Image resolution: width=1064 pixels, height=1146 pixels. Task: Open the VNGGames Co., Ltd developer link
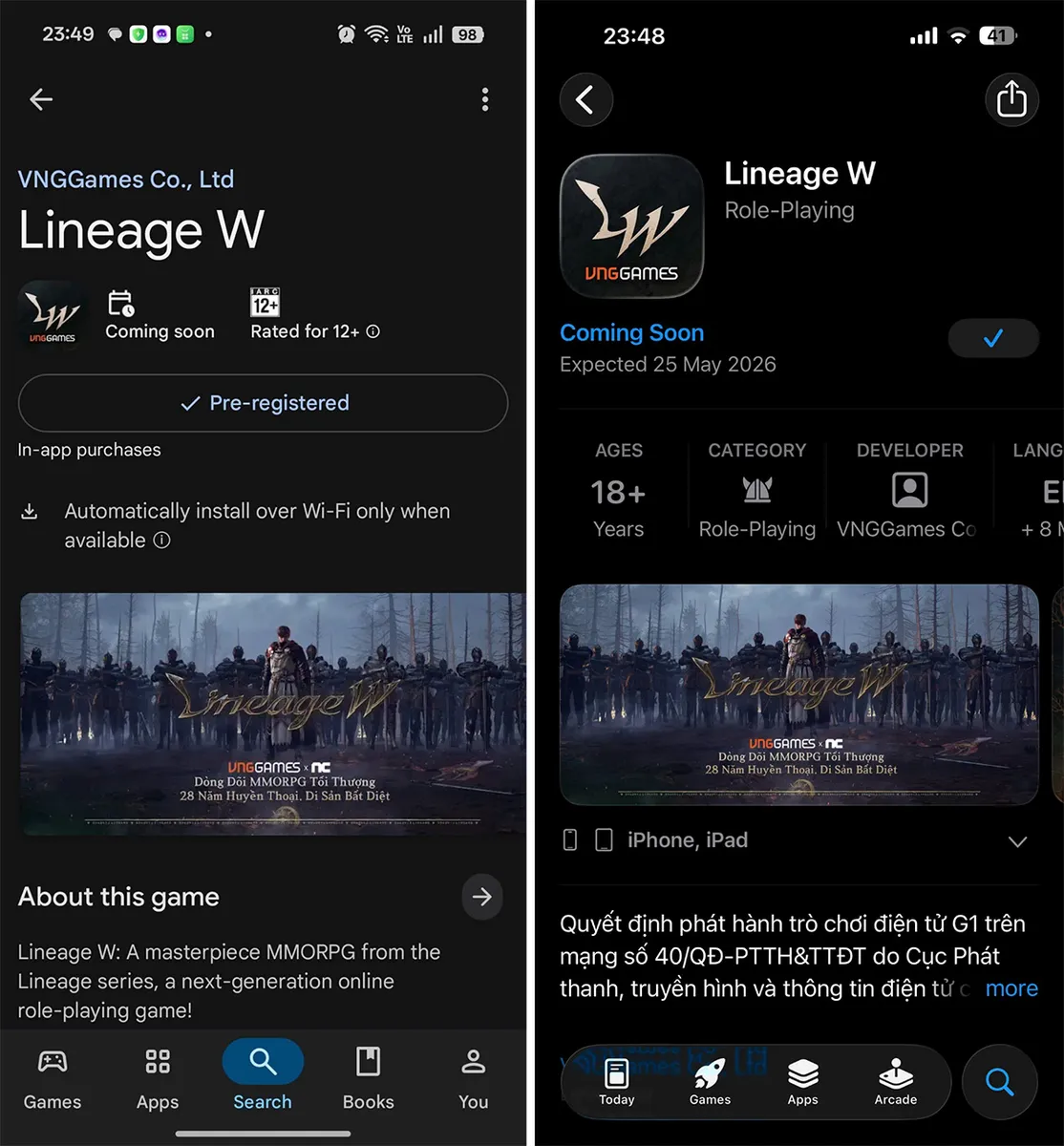point(126,180)
